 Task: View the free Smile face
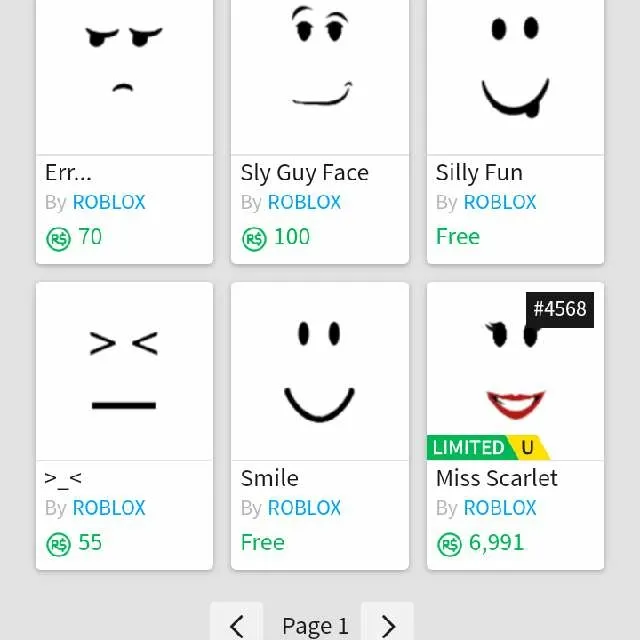pos(319,375)
